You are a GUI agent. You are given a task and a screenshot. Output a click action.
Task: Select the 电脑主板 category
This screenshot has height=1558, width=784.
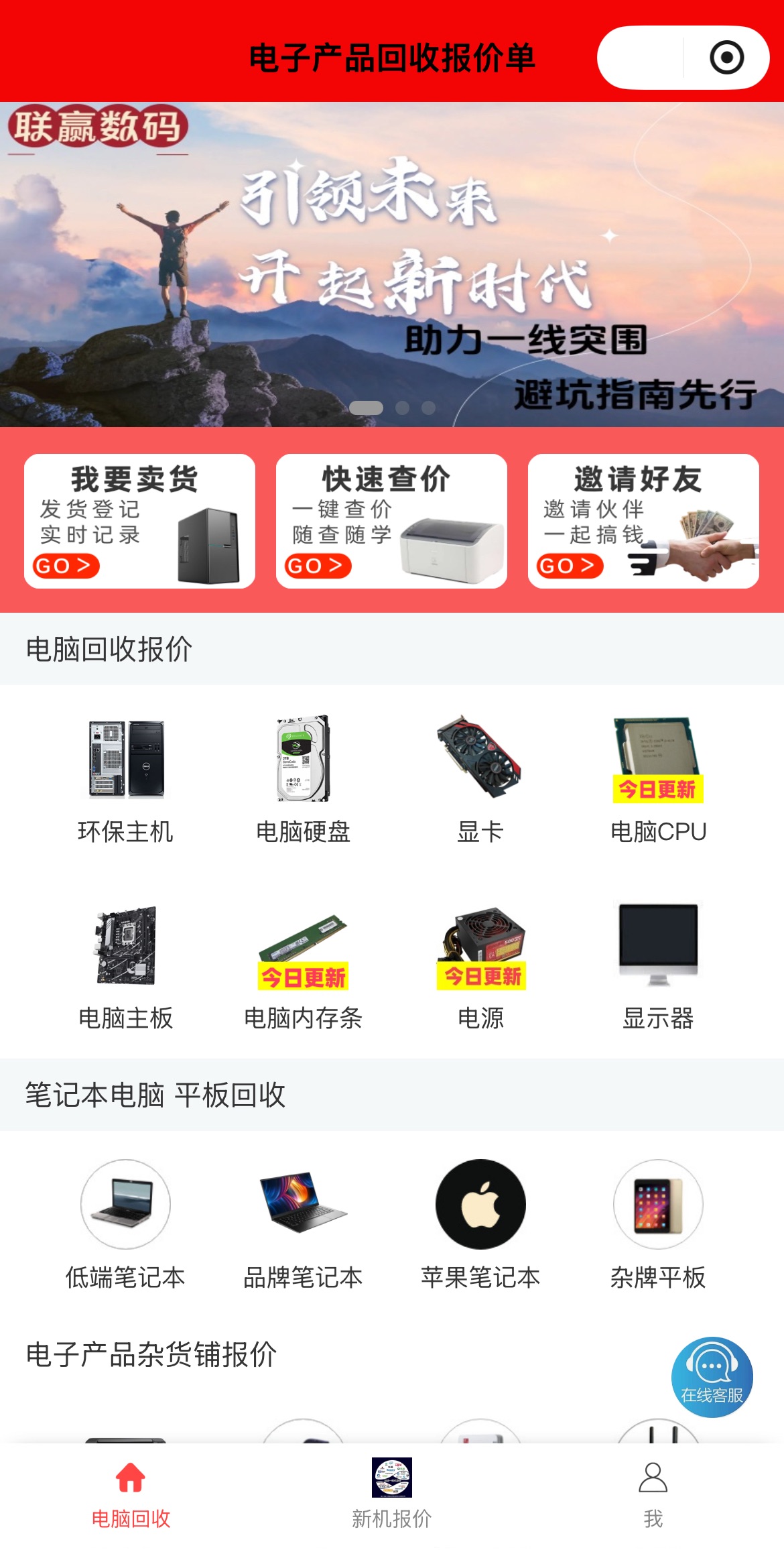pos(125,966)
